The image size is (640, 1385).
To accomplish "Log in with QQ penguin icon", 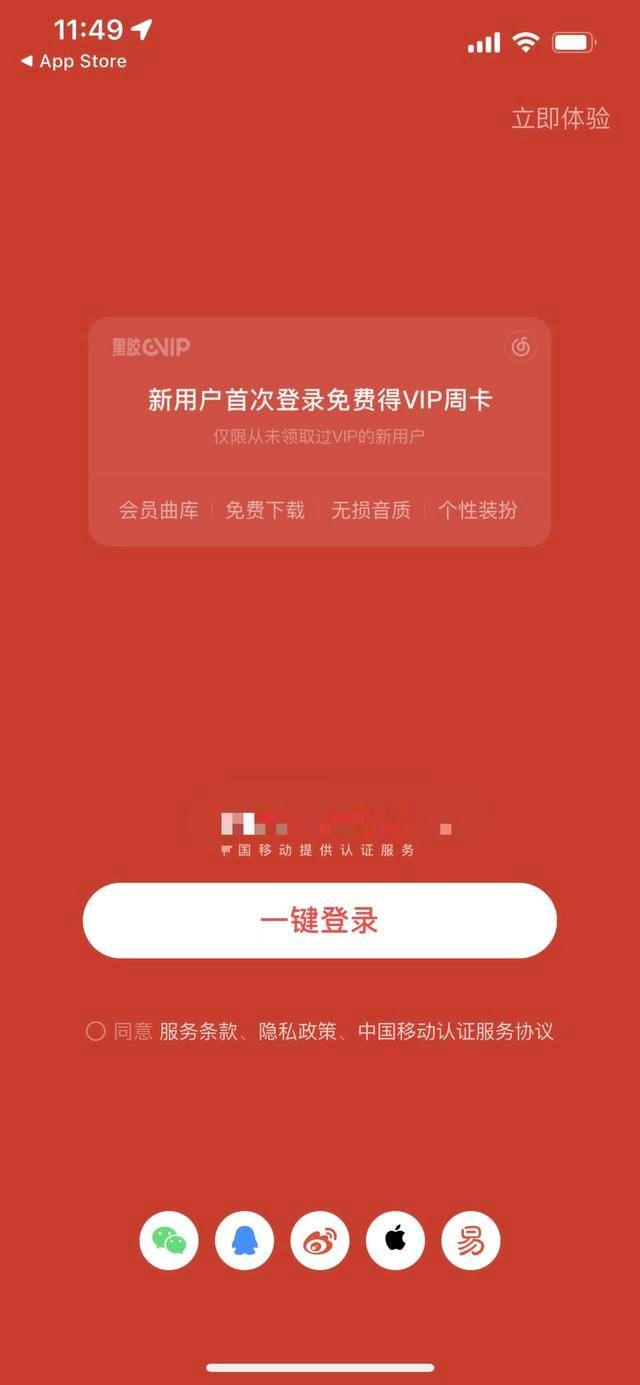I will 244,1241.
